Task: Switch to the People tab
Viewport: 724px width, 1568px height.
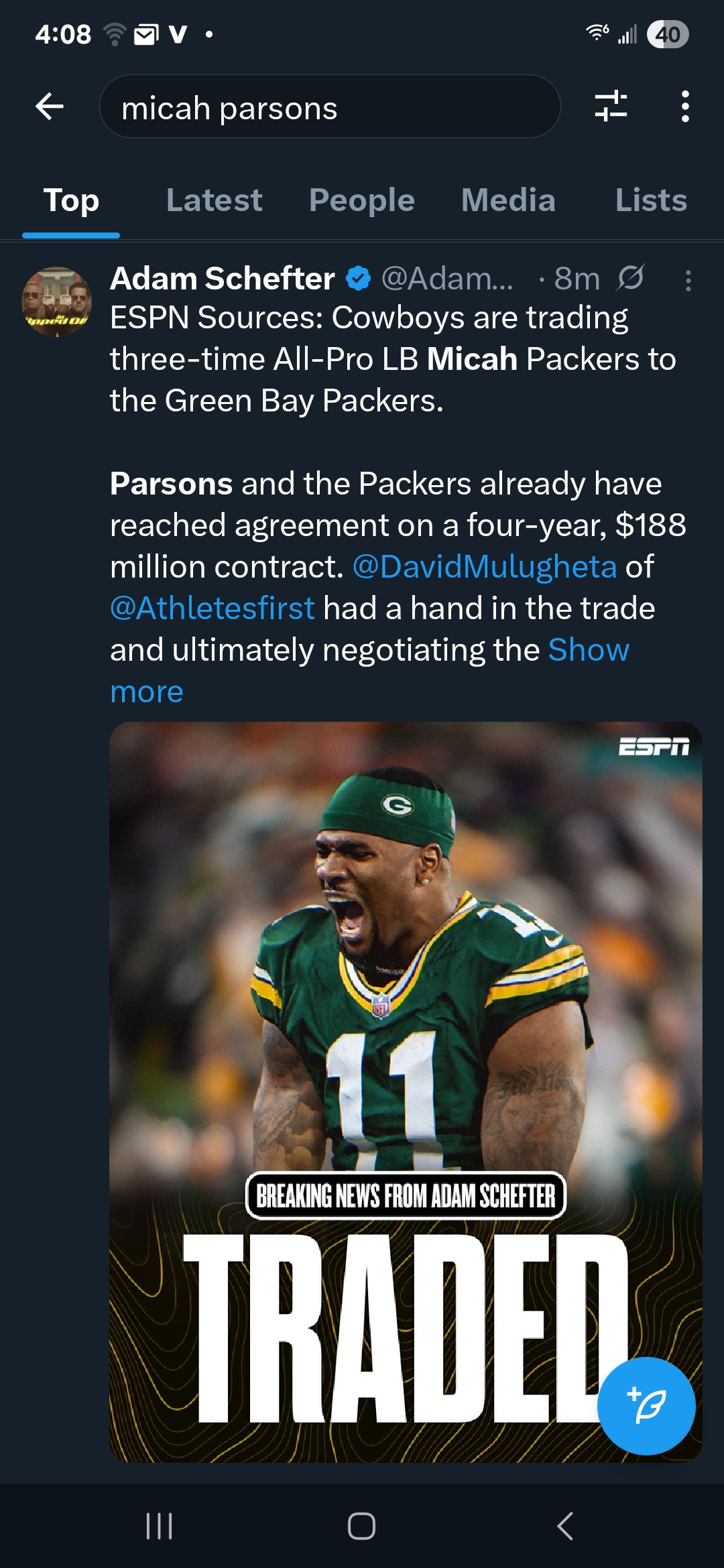Action: pyautogui.click(x=361, y=200)
